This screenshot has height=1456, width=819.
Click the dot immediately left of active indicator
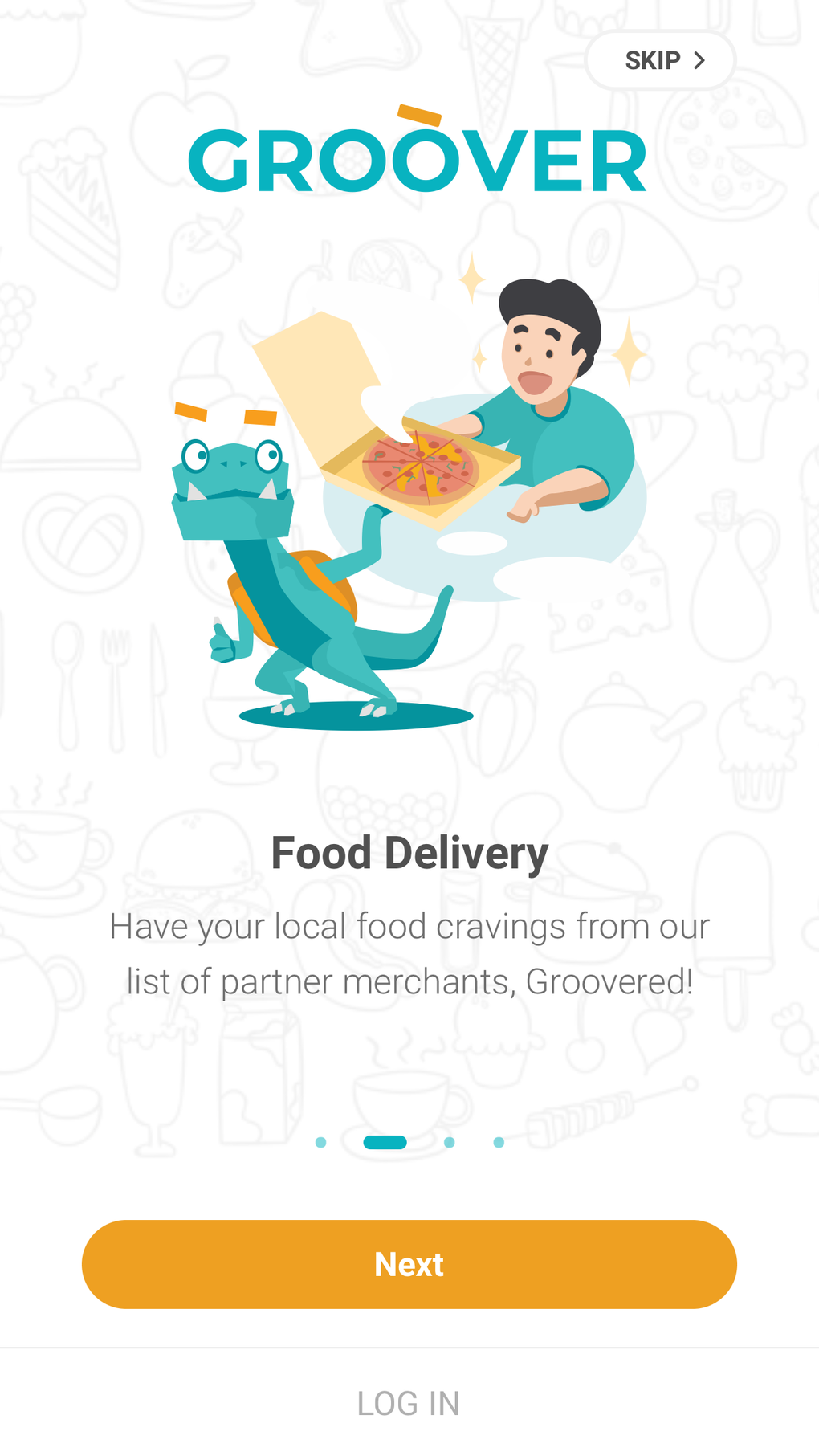click(x=320, y=1141)
